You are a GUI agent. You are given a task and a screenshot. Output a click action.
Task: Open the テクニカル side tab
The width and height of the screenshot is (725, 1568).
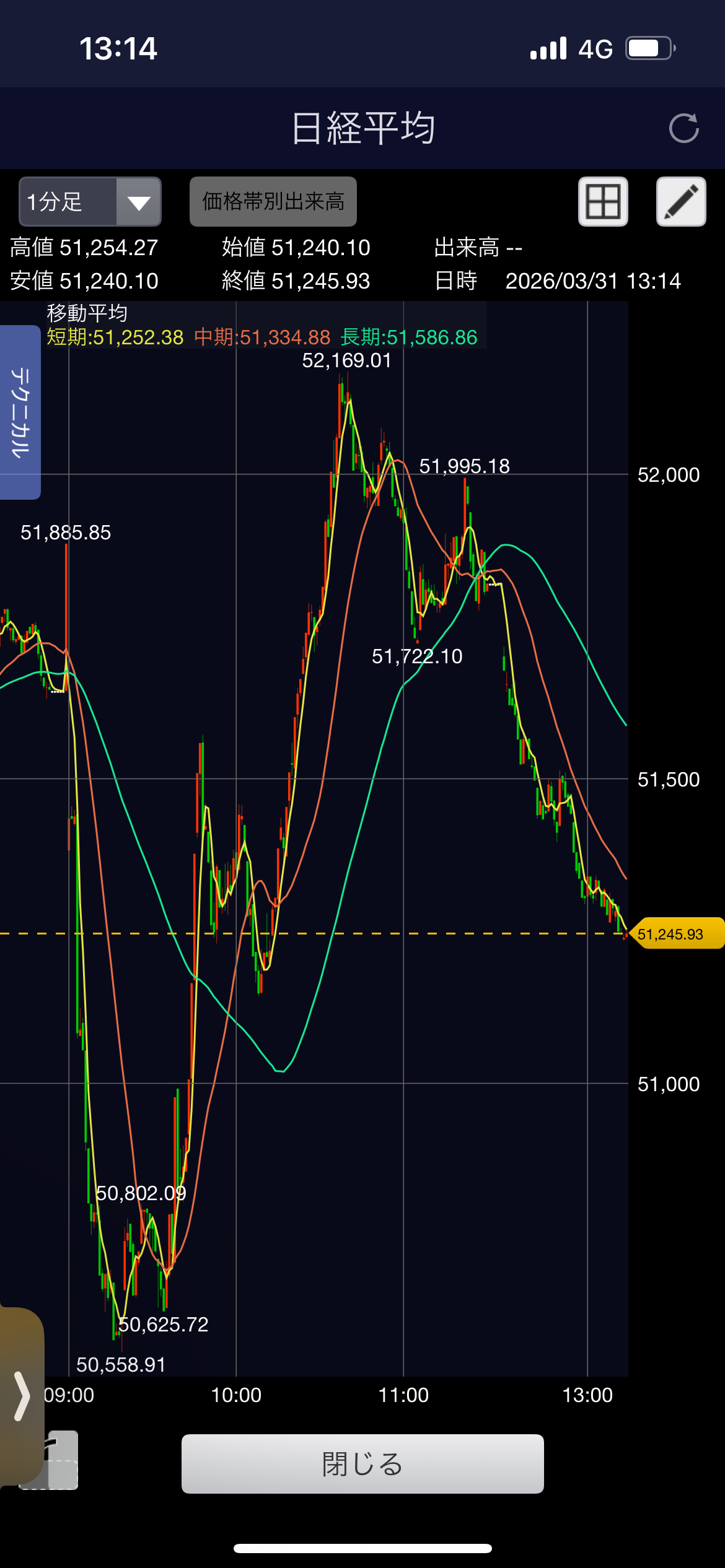tap(20, 412)
